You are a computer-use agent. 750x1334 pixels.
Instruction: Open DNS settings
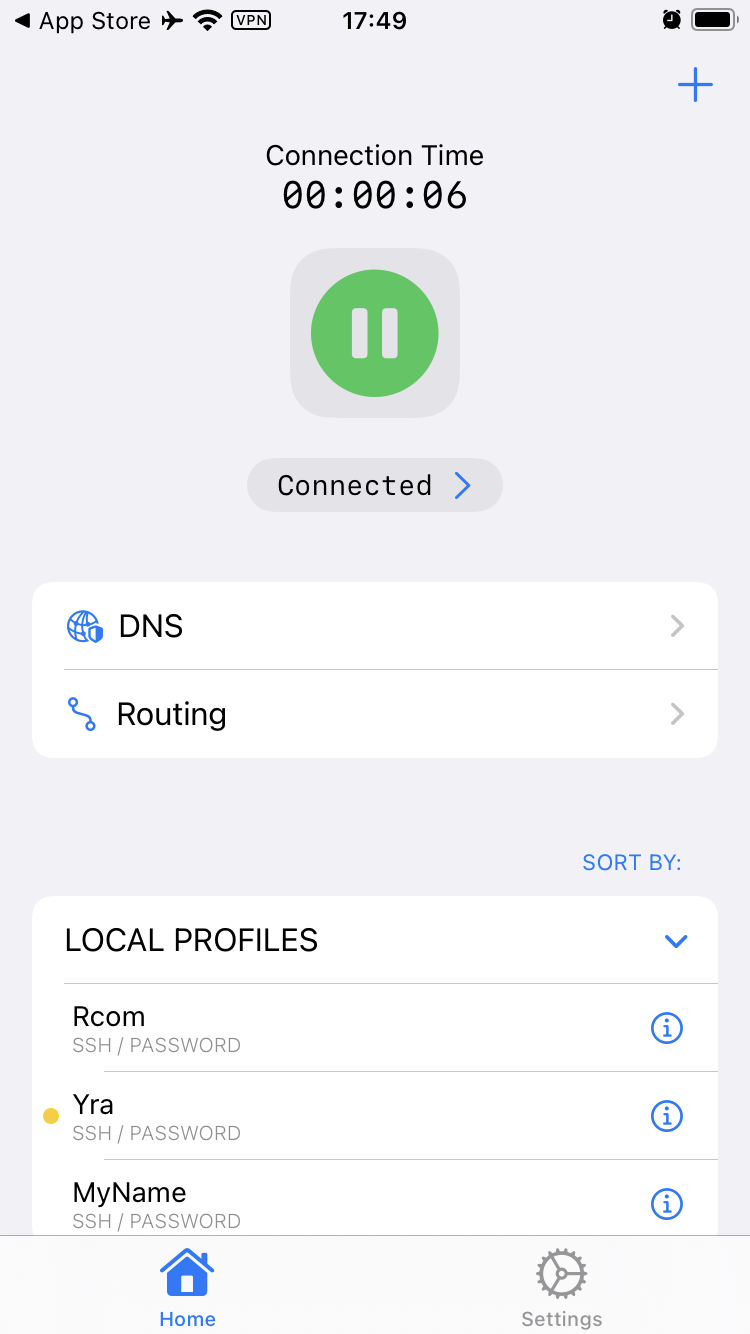(x=375, y=626)
